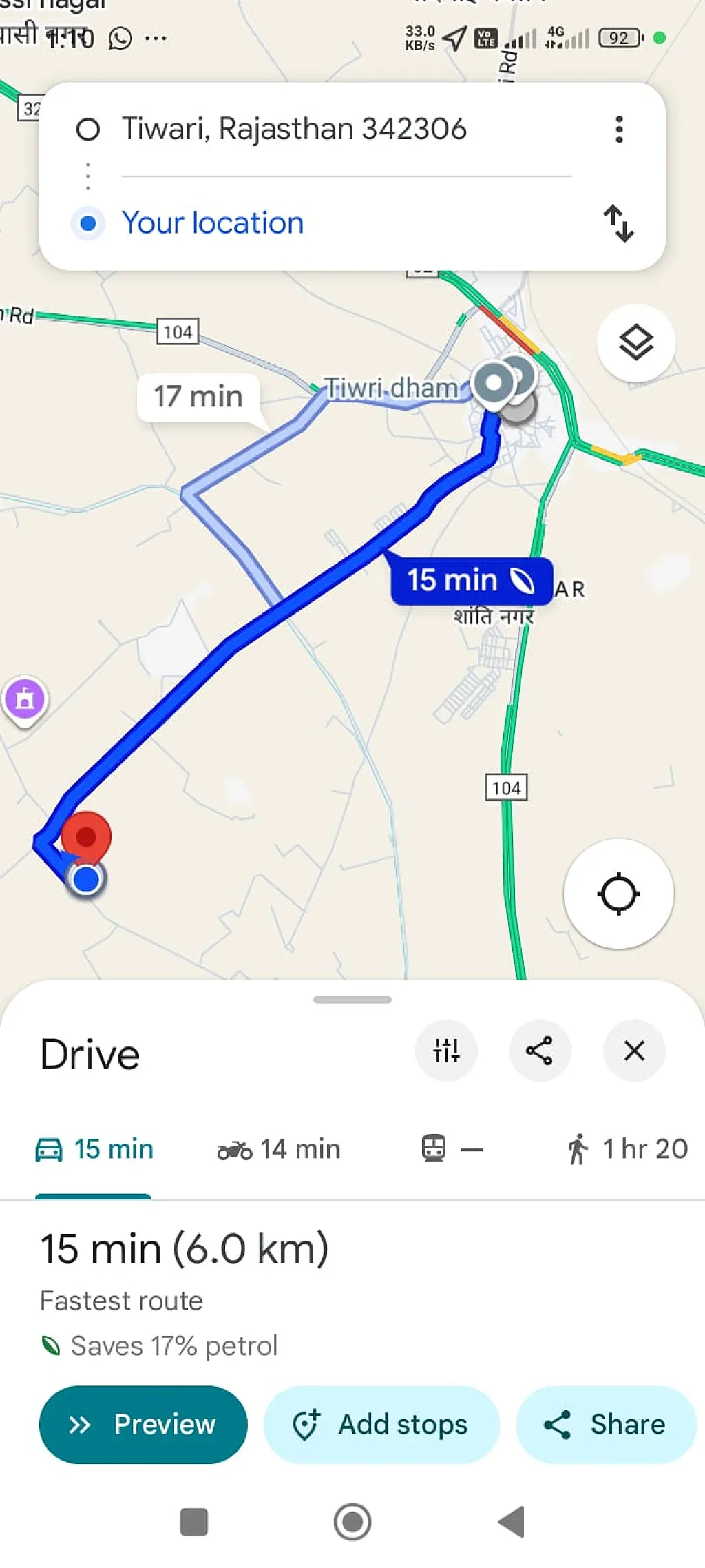Image resolution: width=705 pixels, height=1568 pixels.
Task: Tap Add stops button
Action: (x=381, y=1424)
